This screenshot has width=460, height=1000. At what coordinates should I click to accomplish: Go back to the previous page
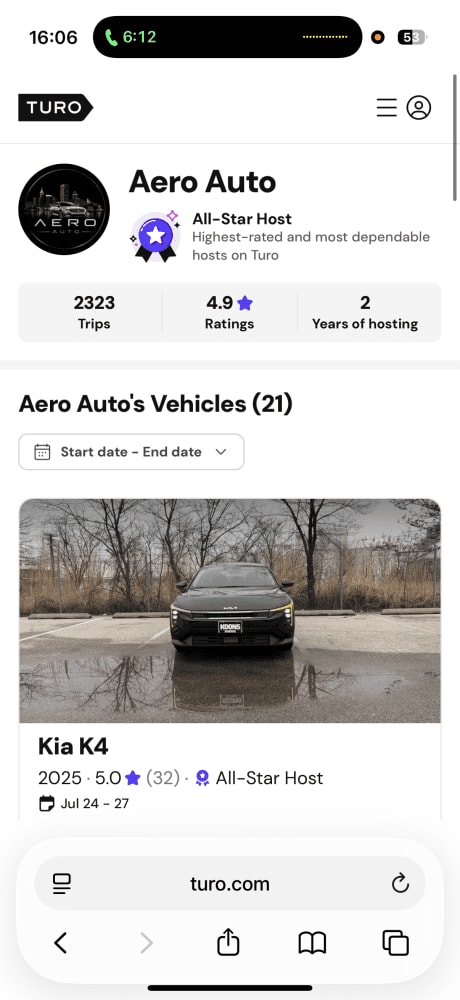[61, 942]
